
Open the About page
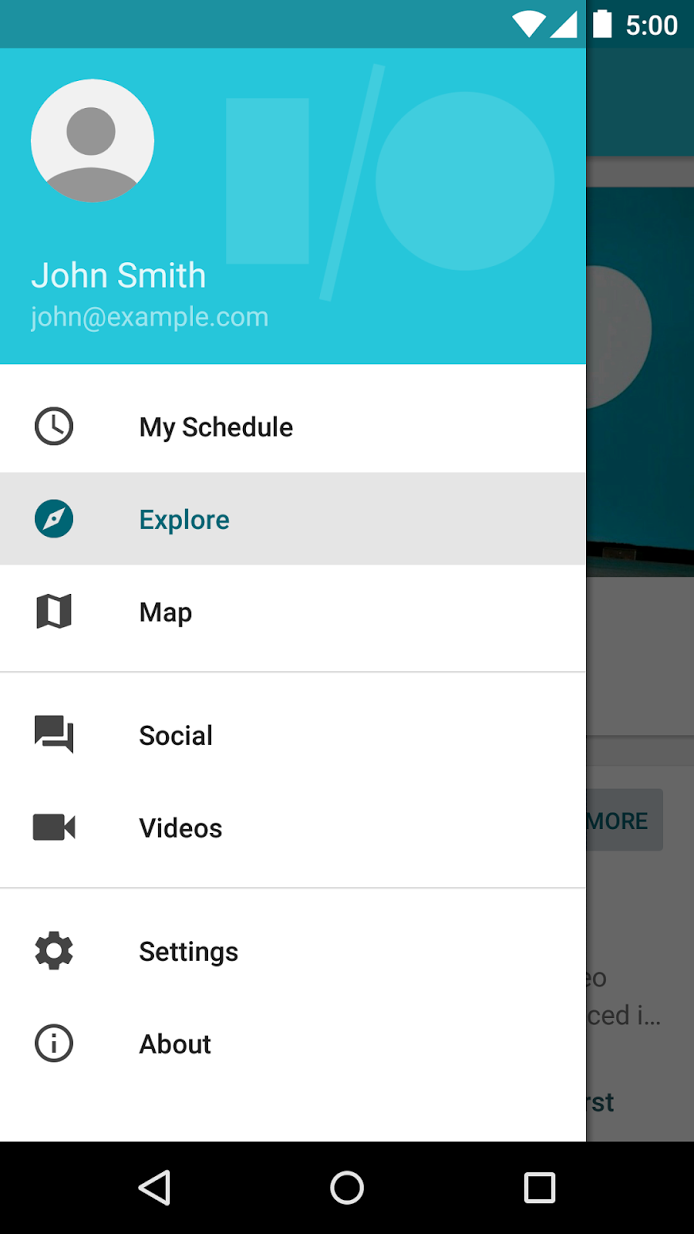tap(175, 1044)
